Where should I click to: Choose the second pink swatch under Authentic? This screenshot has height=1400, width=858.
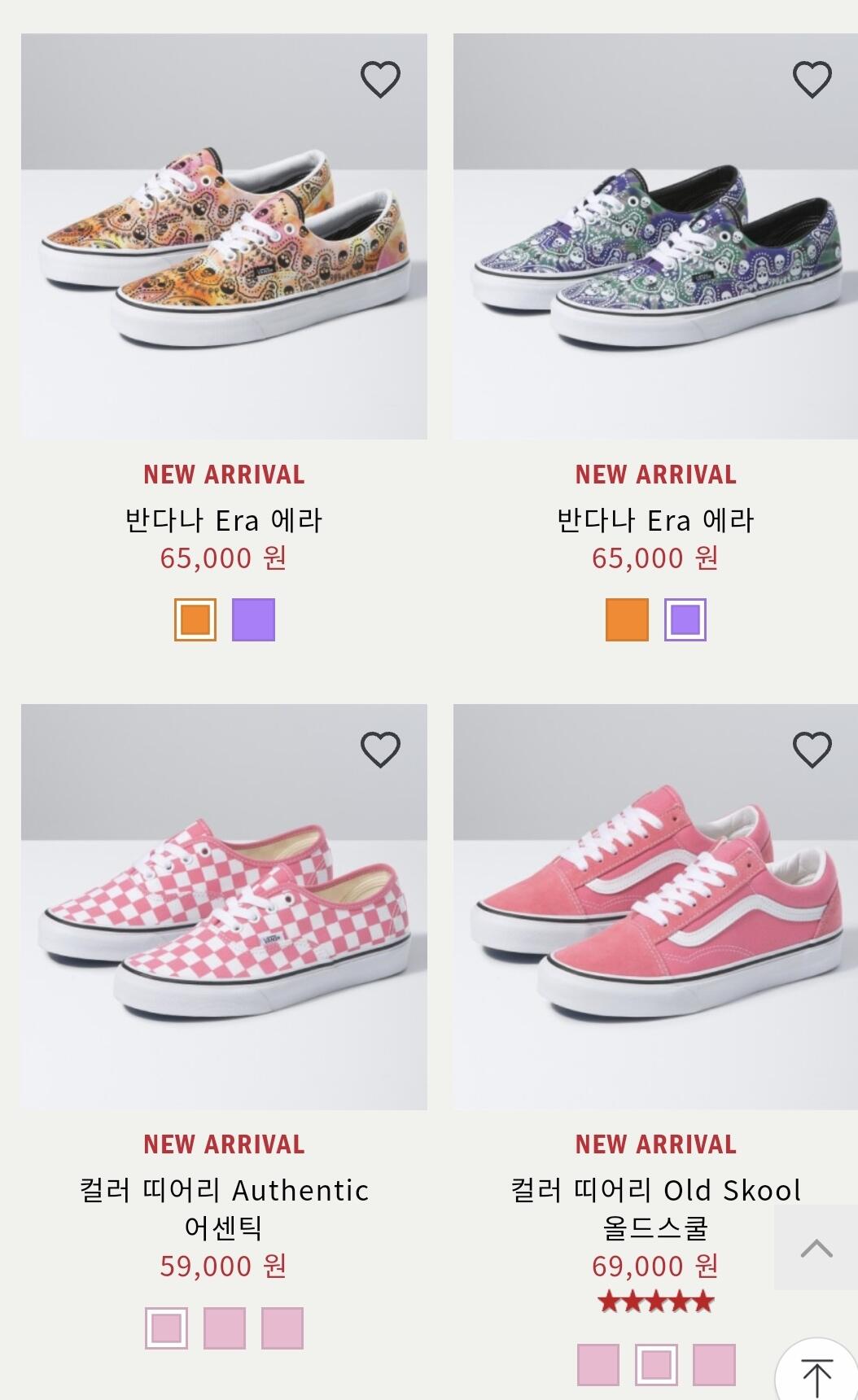(224, 1328)
